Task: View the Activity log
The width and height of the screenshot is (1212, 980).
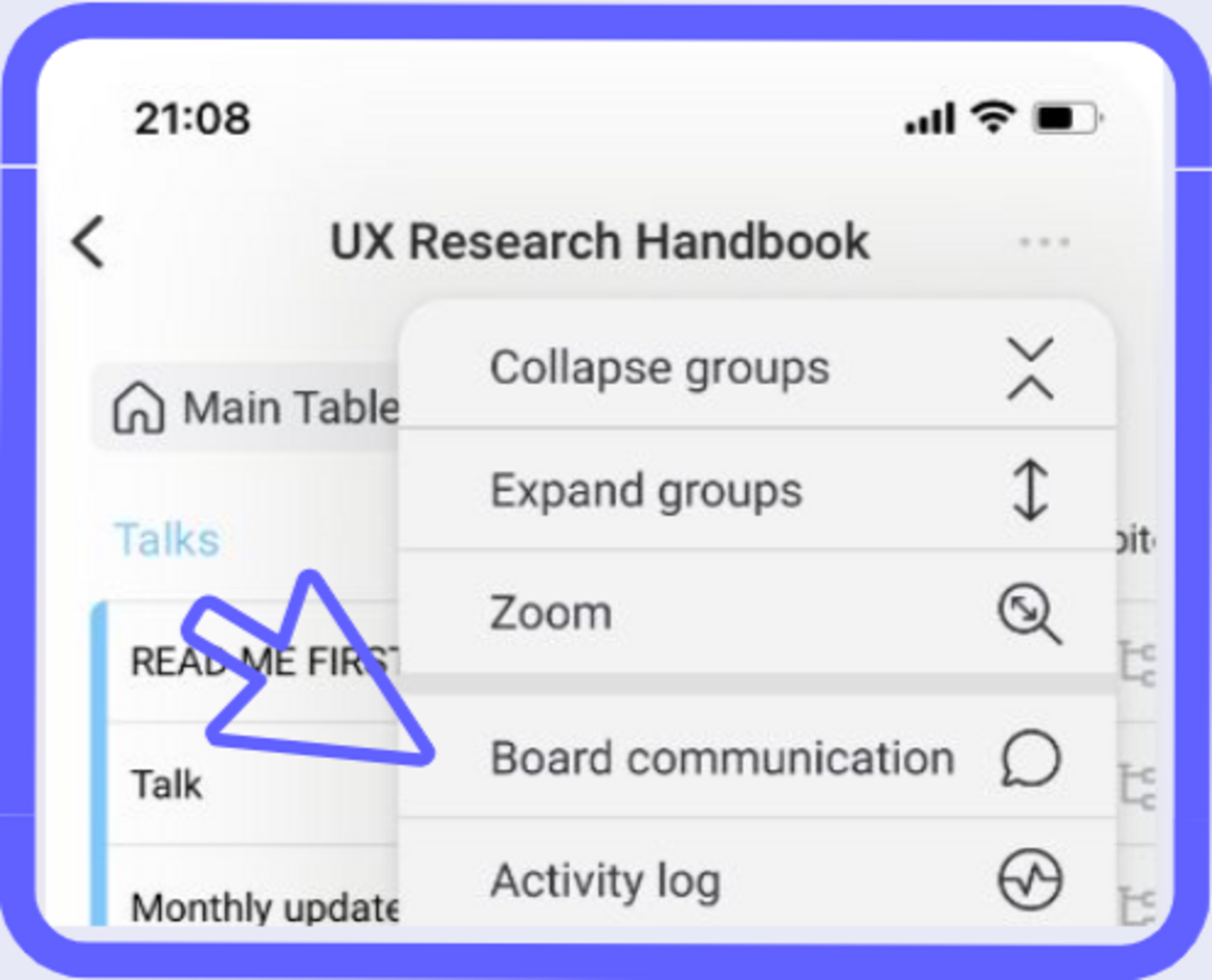Action: (756, 880)
